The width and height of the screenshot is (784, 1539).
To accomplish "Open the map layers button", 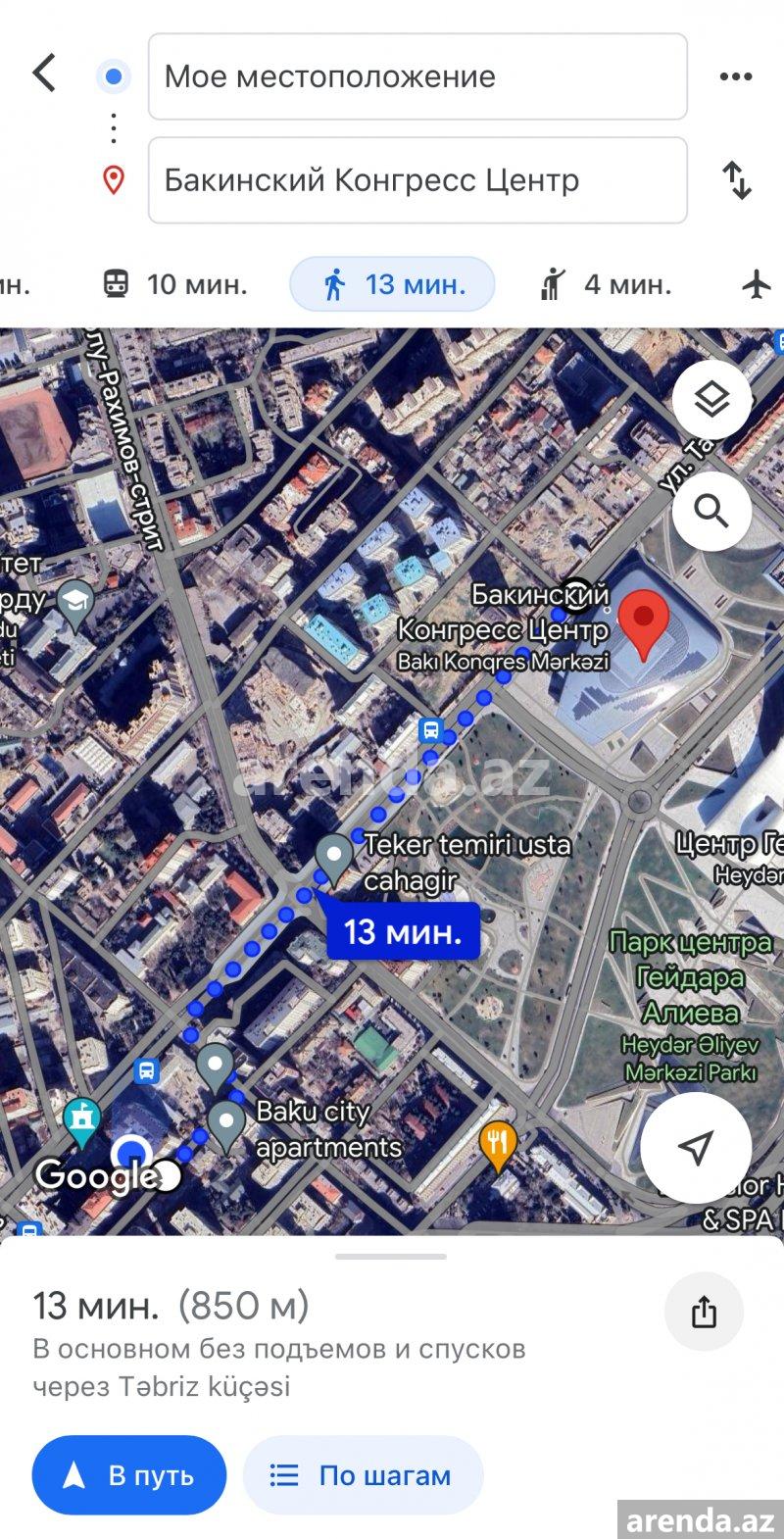I will (712, 400).
